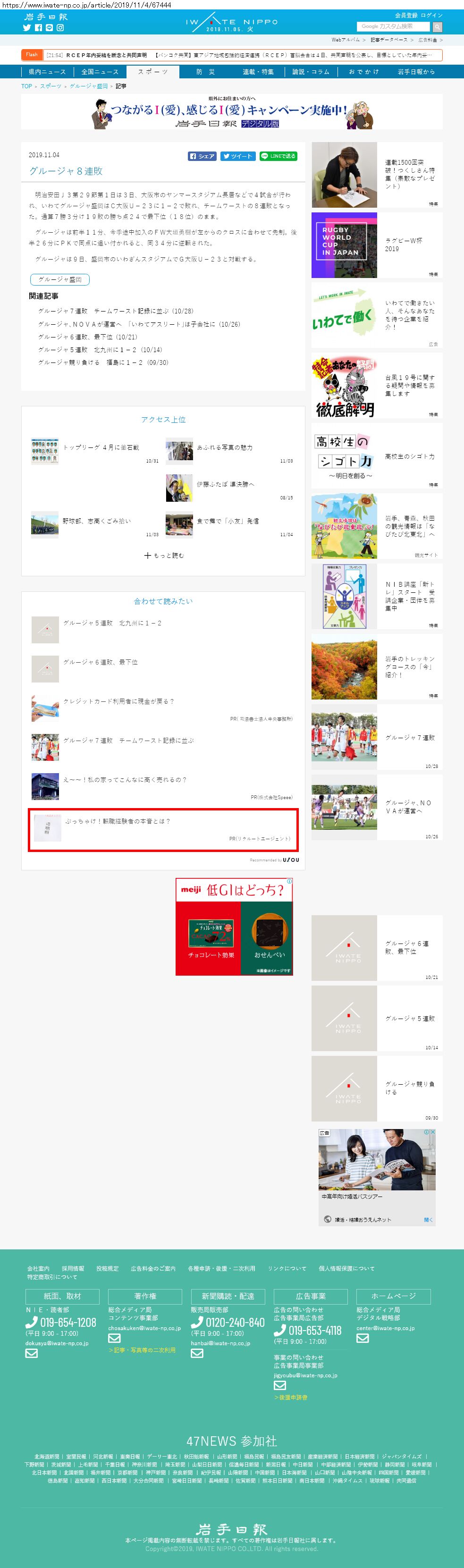The width and height of the screenshot is (464, 1568).
Task: Open ログイン link
Action: [432, 15]
